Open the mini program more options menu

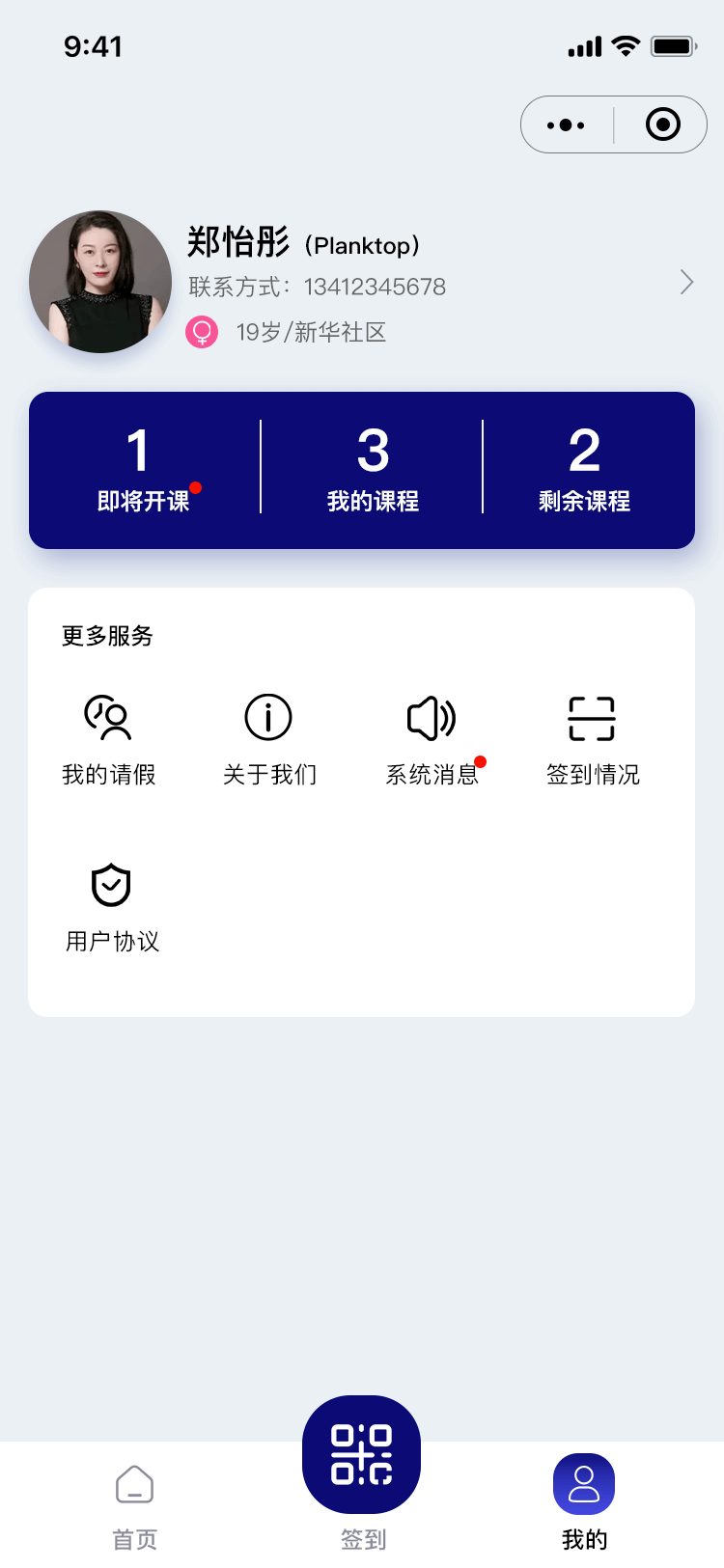tap(566, 124)
